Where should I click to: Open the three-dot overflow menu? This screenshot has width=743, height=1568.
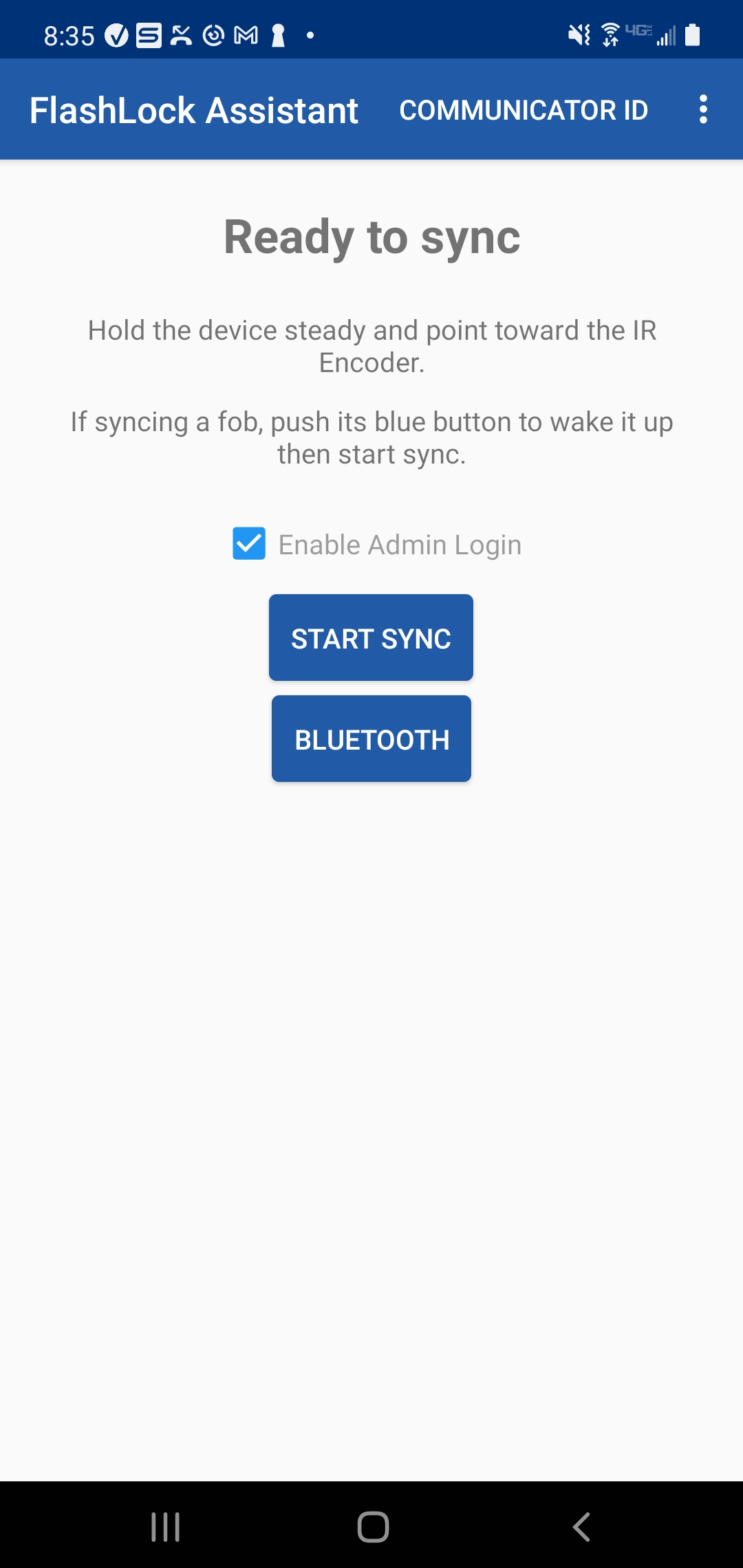pos(703,109)
